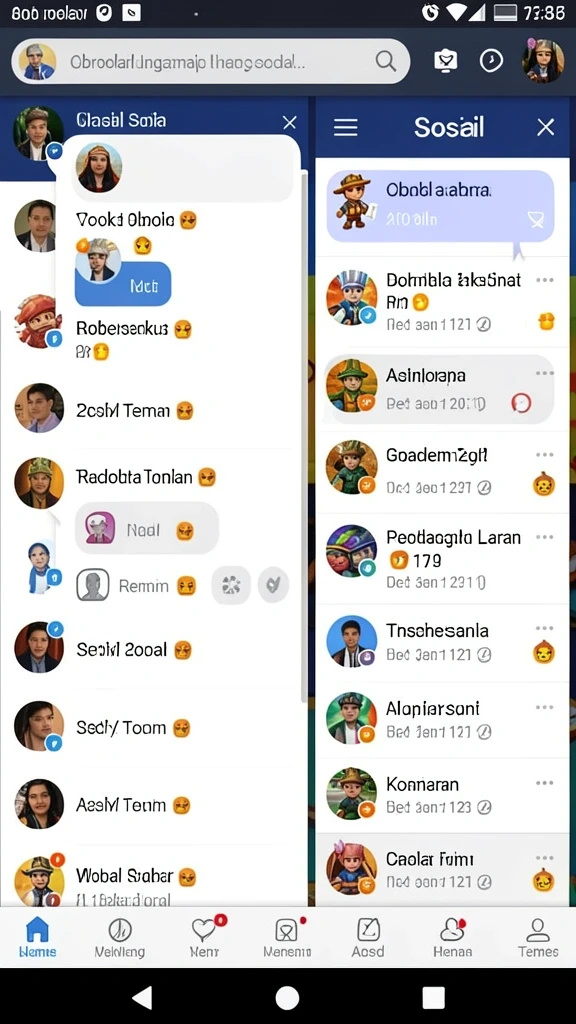Viewport: 576px width, 1024px height.
Task: Go to the Temes tab
Action: [x=538, y=937]
